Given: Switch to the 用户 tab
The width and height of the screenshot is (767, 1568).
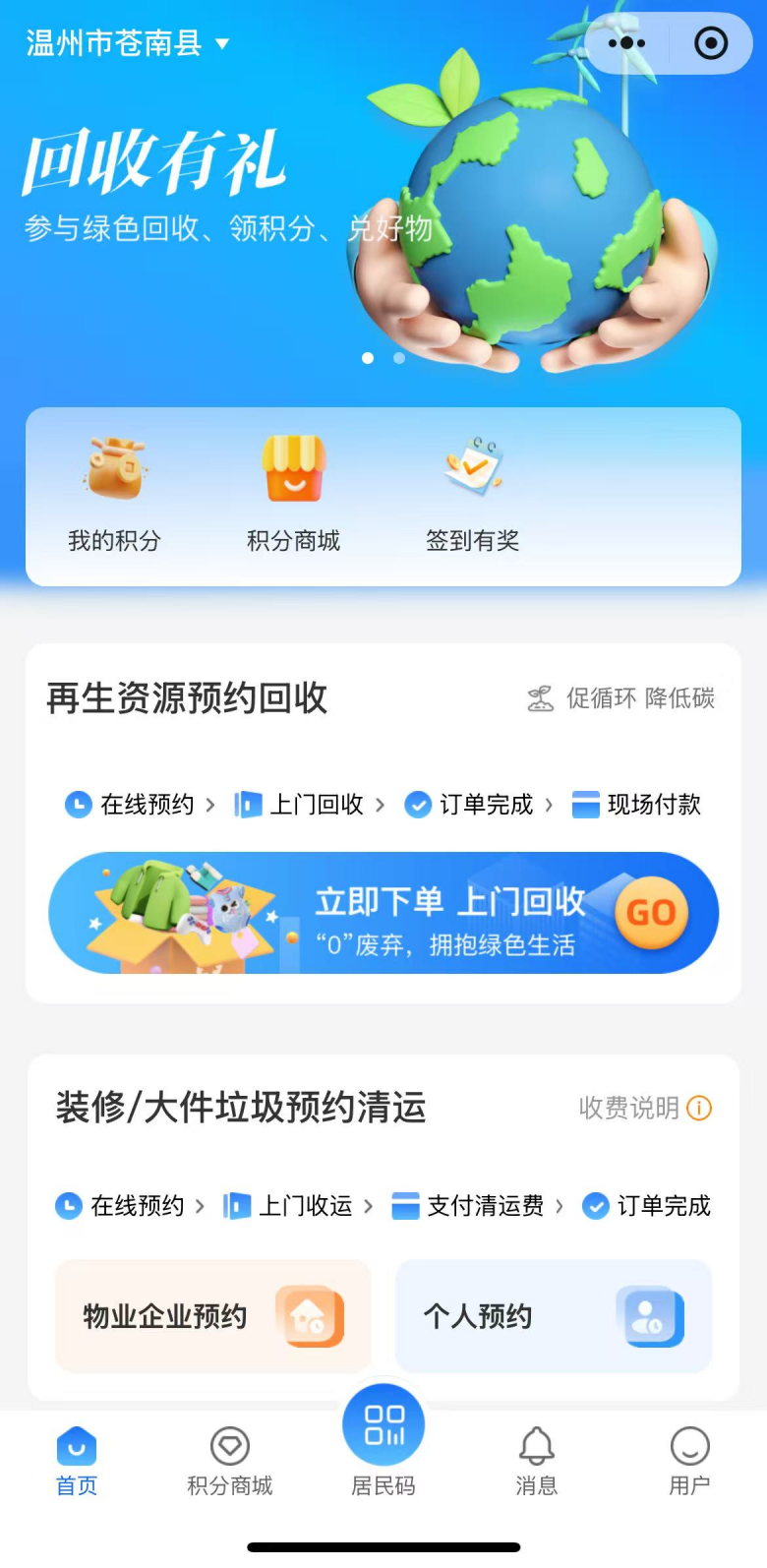Looking at the screenshot, I should 689,1461.
